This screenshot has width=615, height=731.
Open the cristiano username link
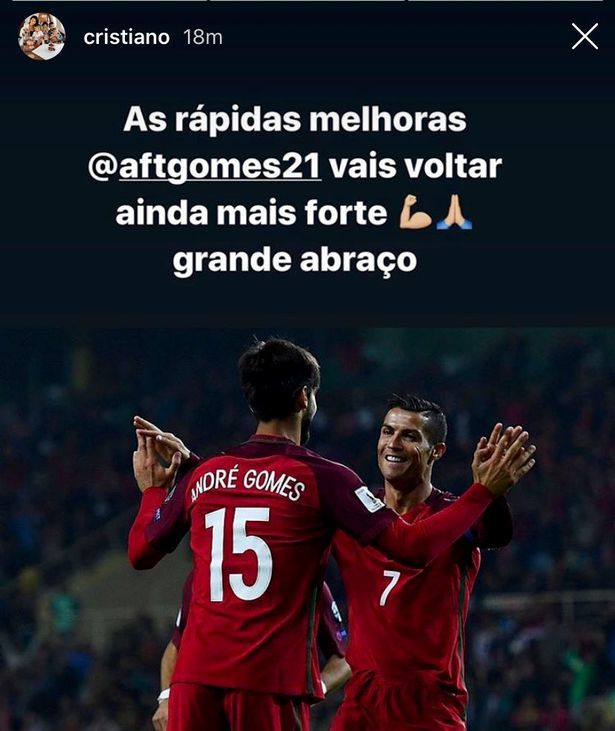click(x=126, y=38)
